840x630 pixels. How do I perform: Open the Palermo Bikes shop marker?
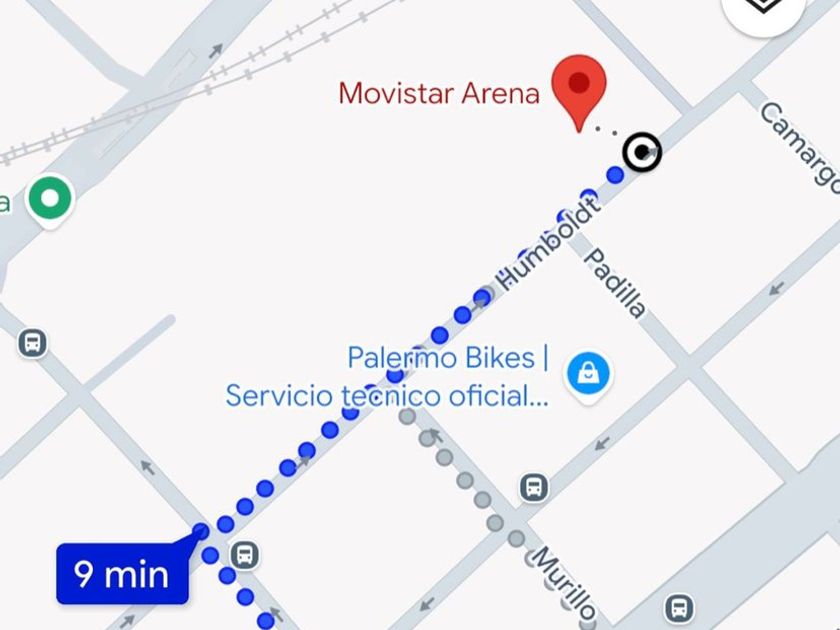coord(589,374)
